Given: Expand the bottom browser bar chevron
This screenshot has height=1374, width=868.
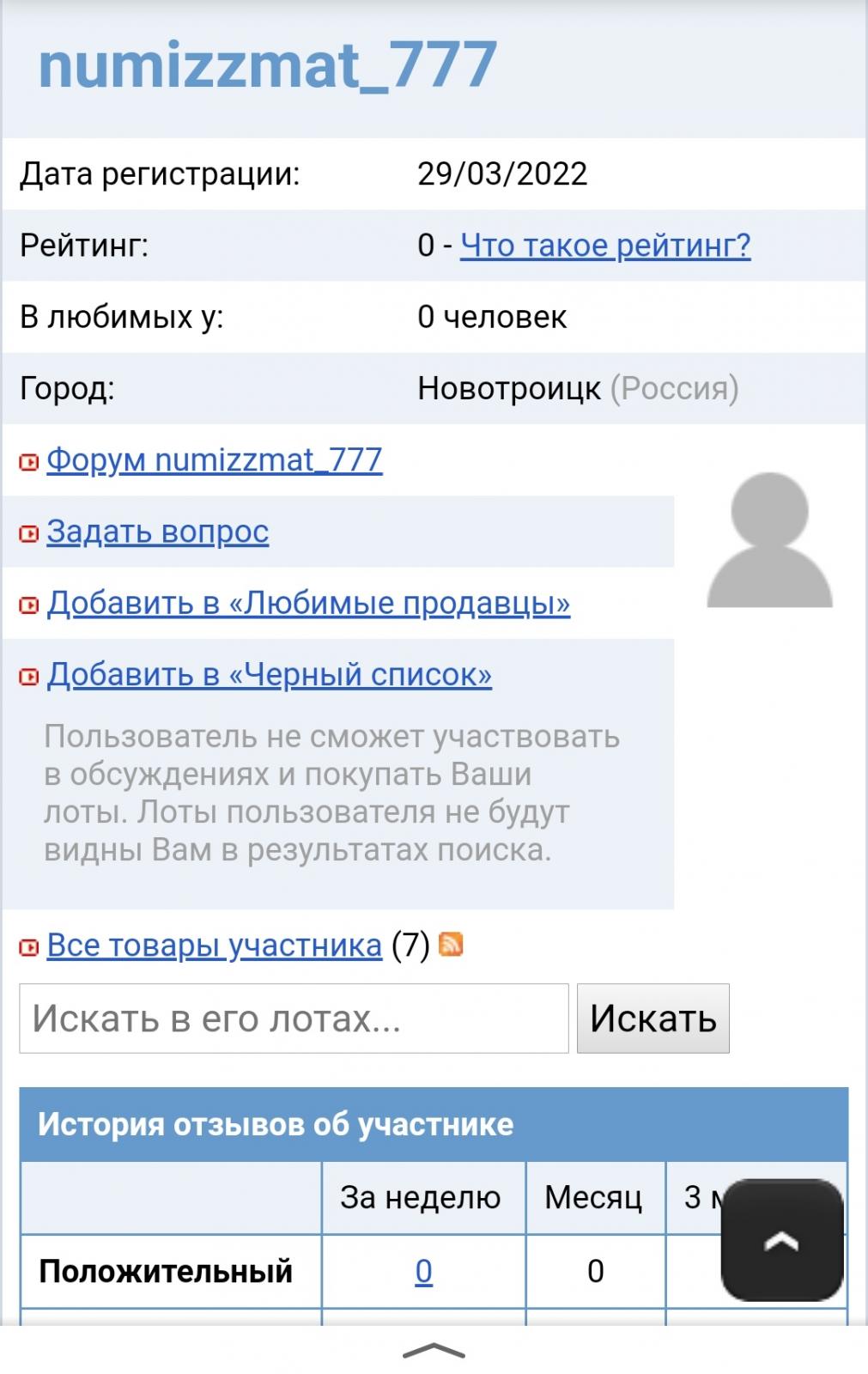Looking at the screenshot, I should [x=434, y=1351].
